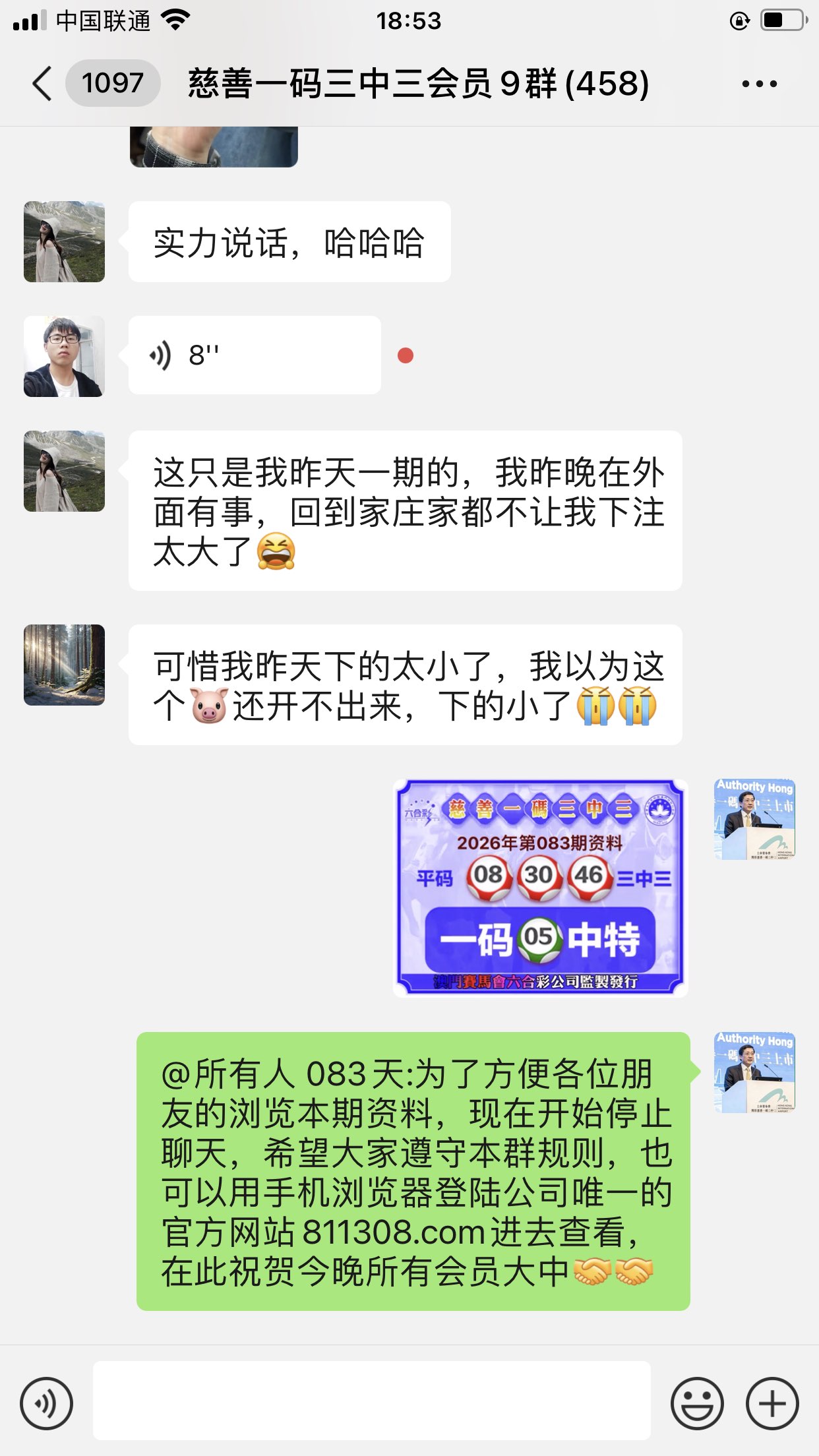The width and height of the screenshot is (819, 1456).
Task: Open the group chat overflow menu
Action: (759, 84)
